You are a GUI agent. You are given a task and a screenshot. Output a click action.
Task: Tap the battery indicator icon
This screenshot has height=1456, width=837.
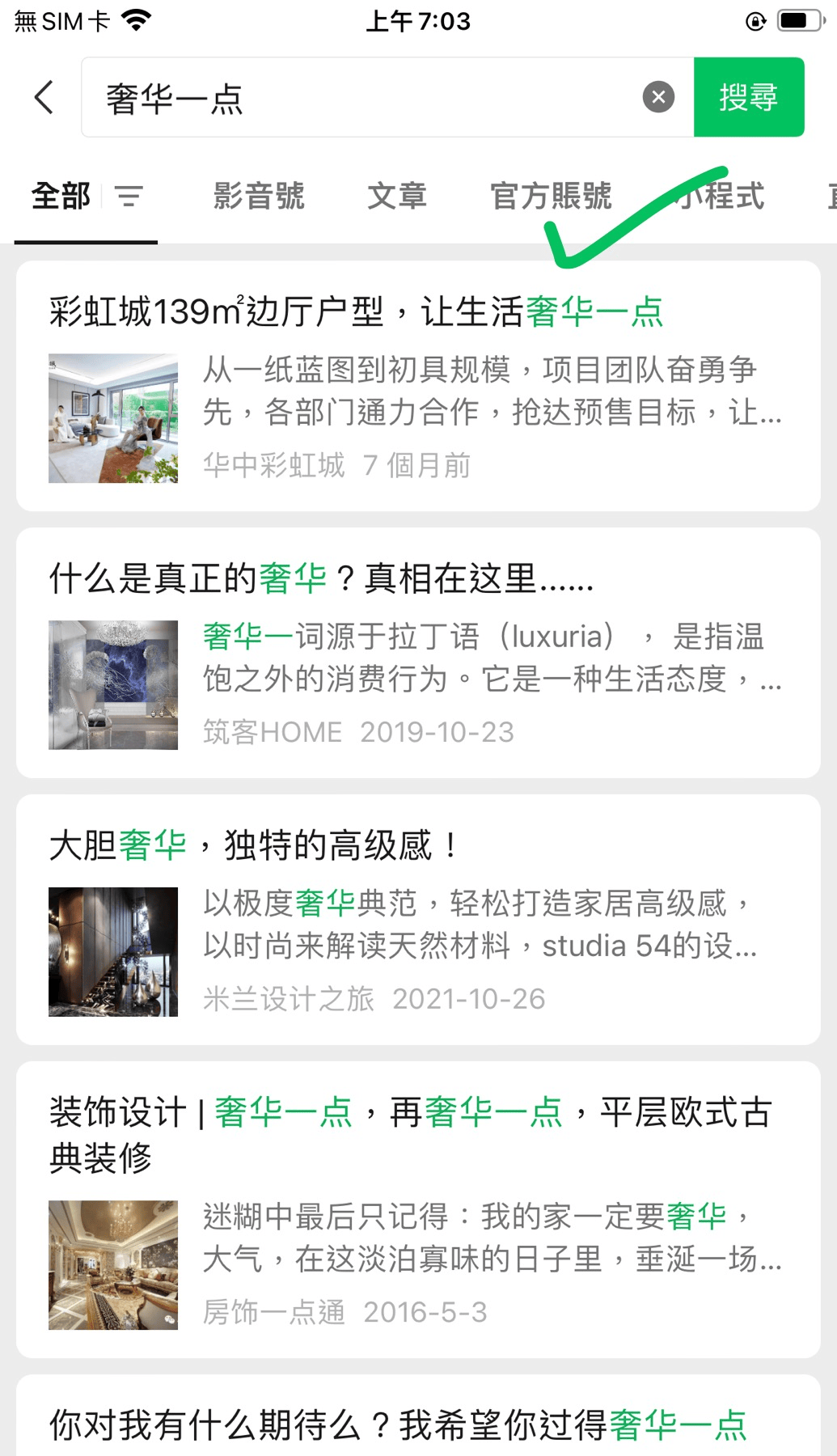pos(799,22)
